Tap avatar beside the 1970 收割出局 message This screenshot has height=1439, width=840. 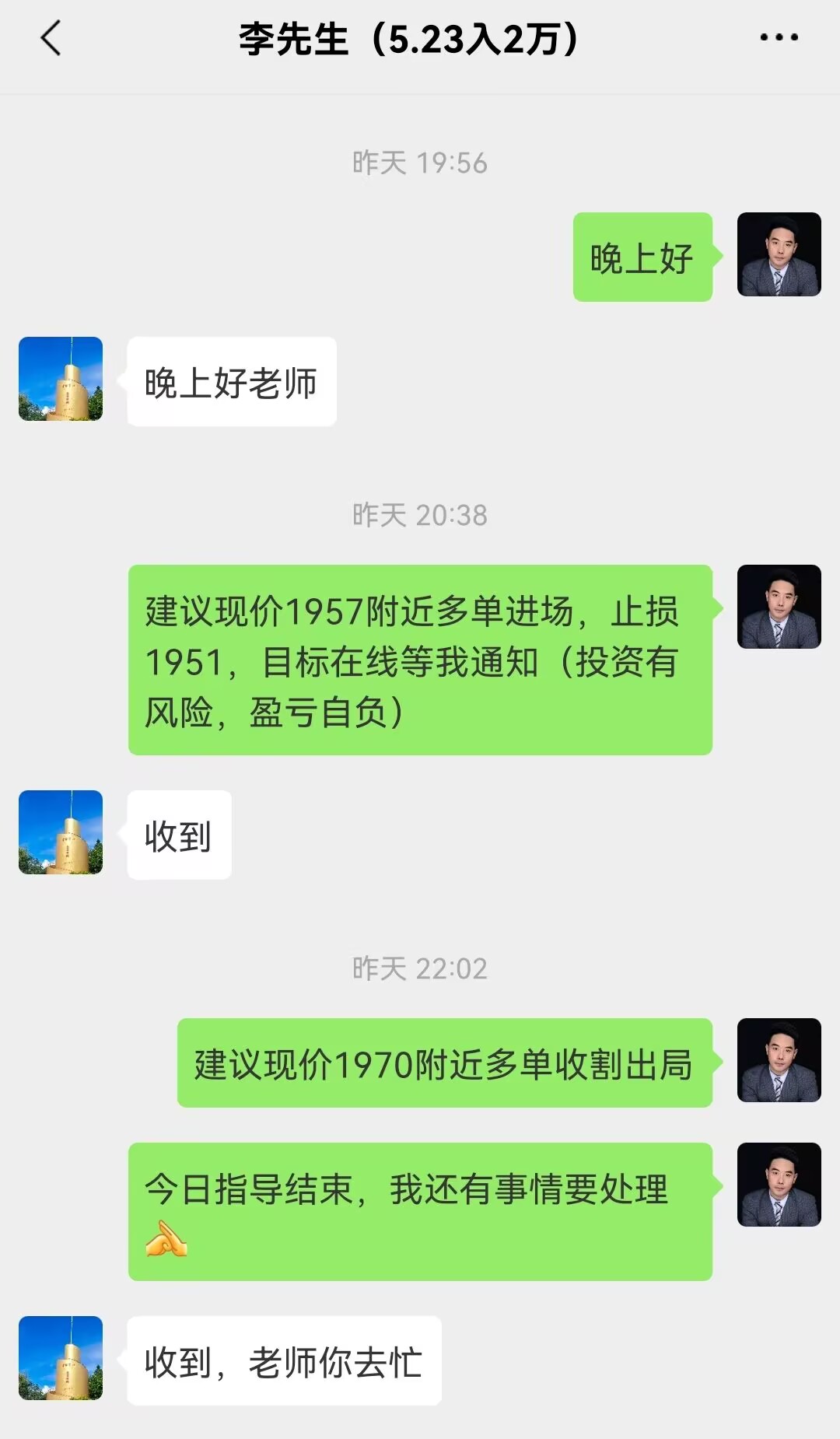click(x=779, y=1060)
